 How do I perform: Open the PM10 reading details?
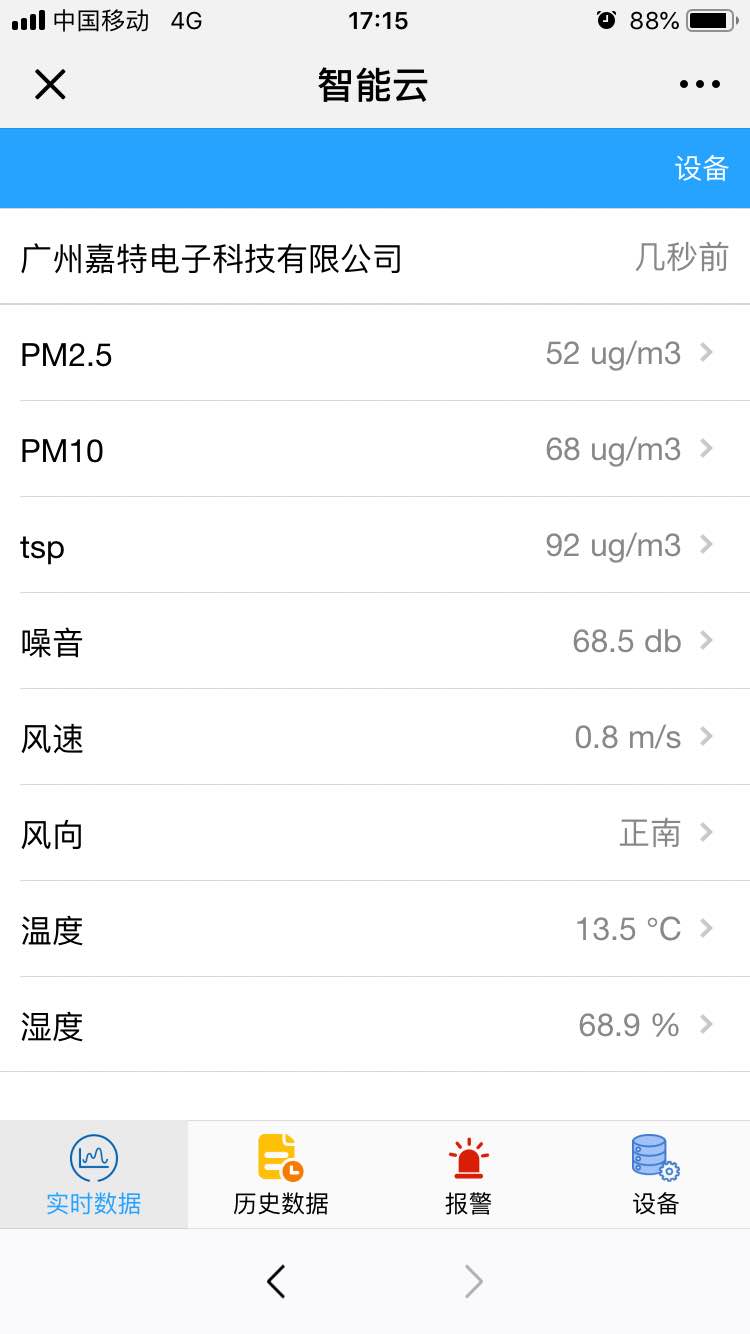pos(375,449)
